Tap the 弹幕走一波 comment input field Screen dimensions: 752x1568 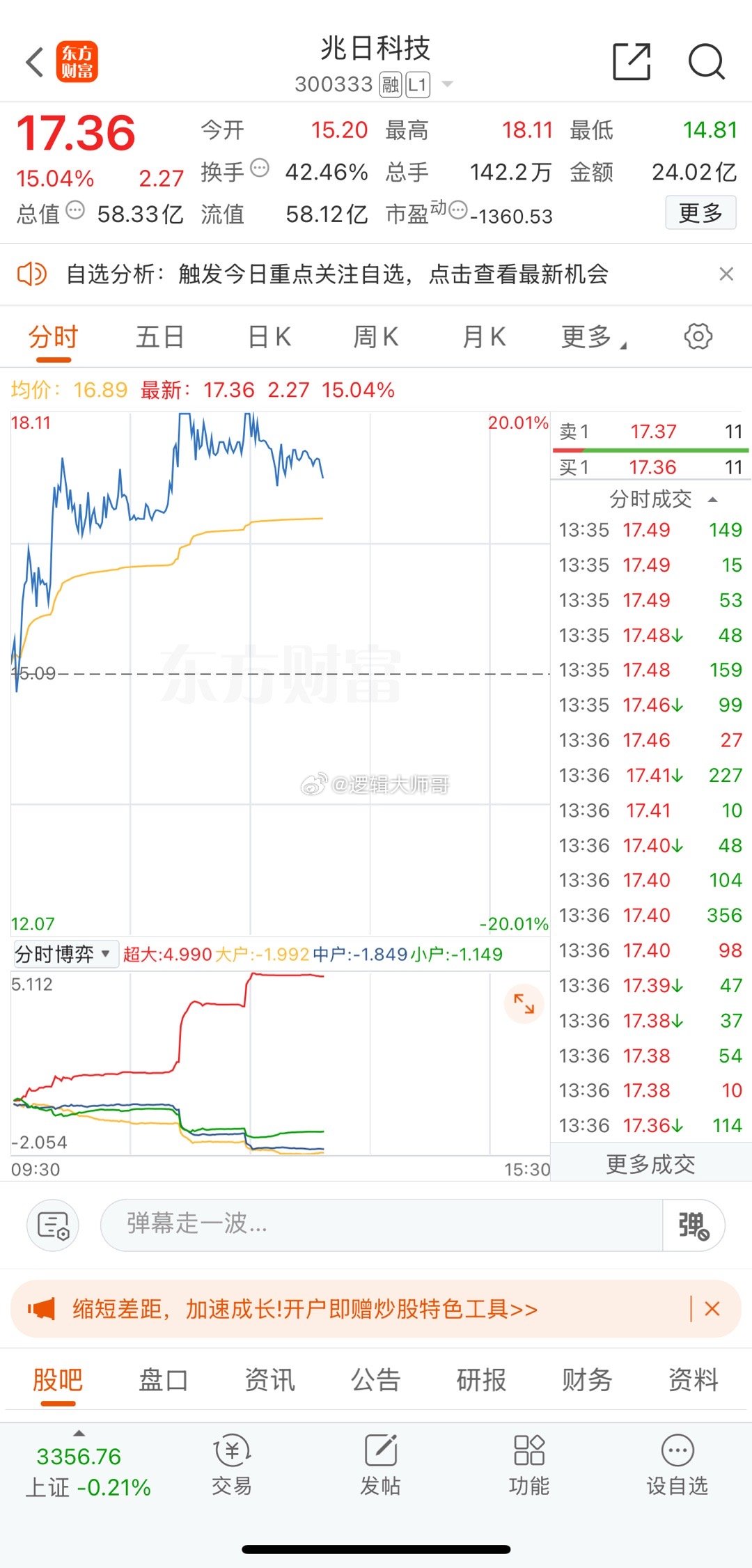[382, 1225]
